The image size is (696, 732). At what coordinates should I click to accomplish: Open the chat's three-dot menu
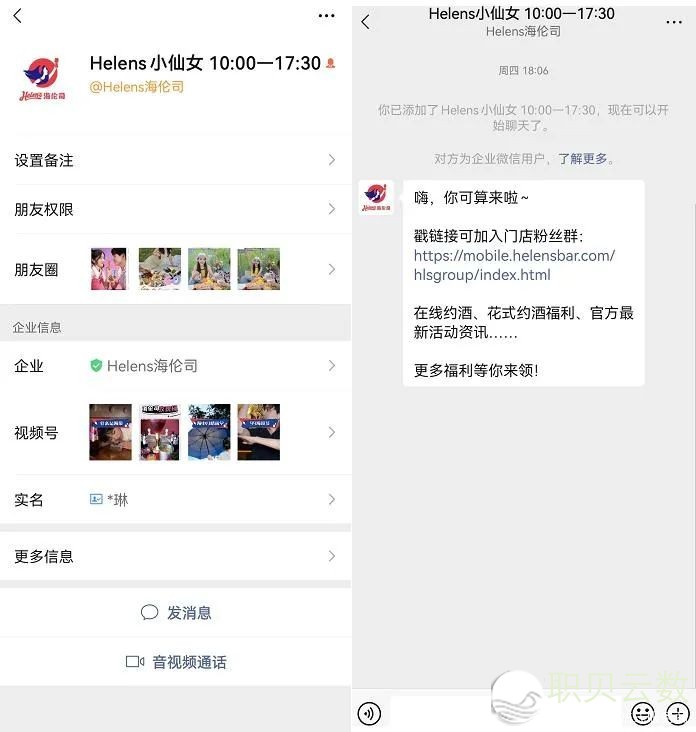675,21
